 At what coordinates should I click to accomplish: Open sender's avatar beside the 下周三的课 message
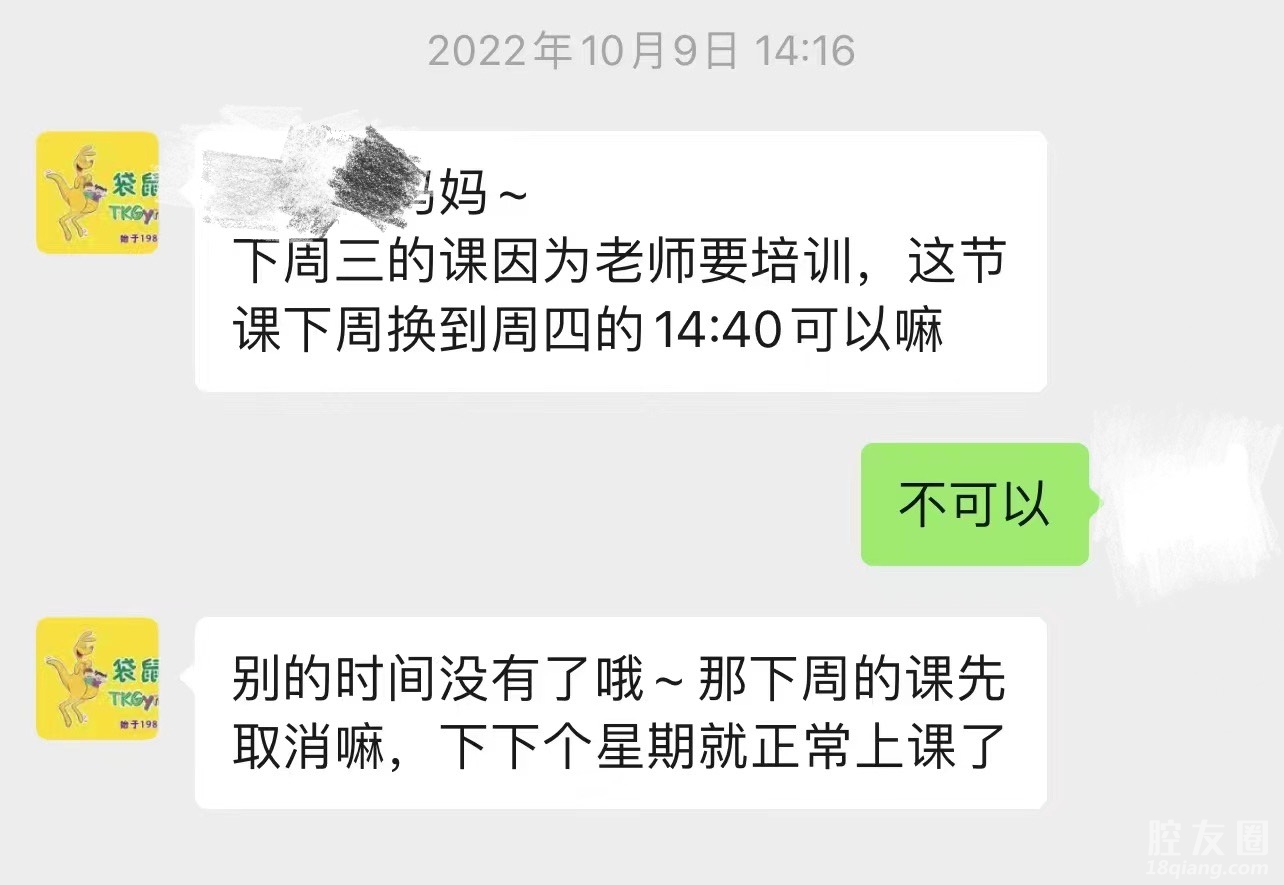97,192
